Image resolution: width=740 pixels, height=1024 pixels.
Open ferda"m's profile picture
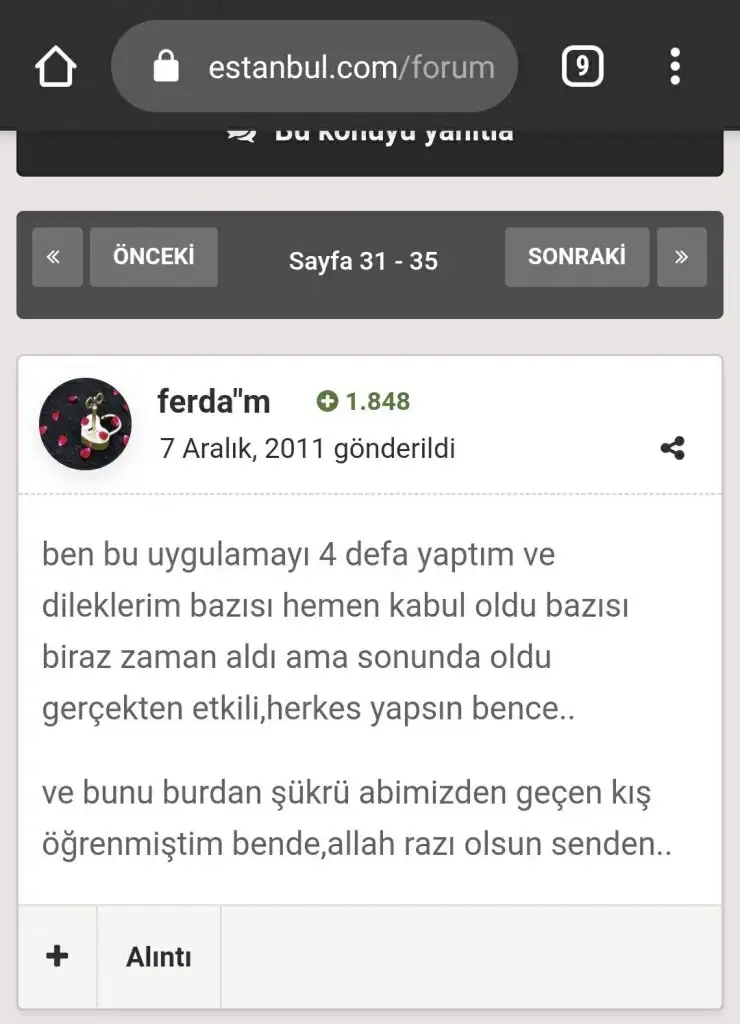(85, 424)
